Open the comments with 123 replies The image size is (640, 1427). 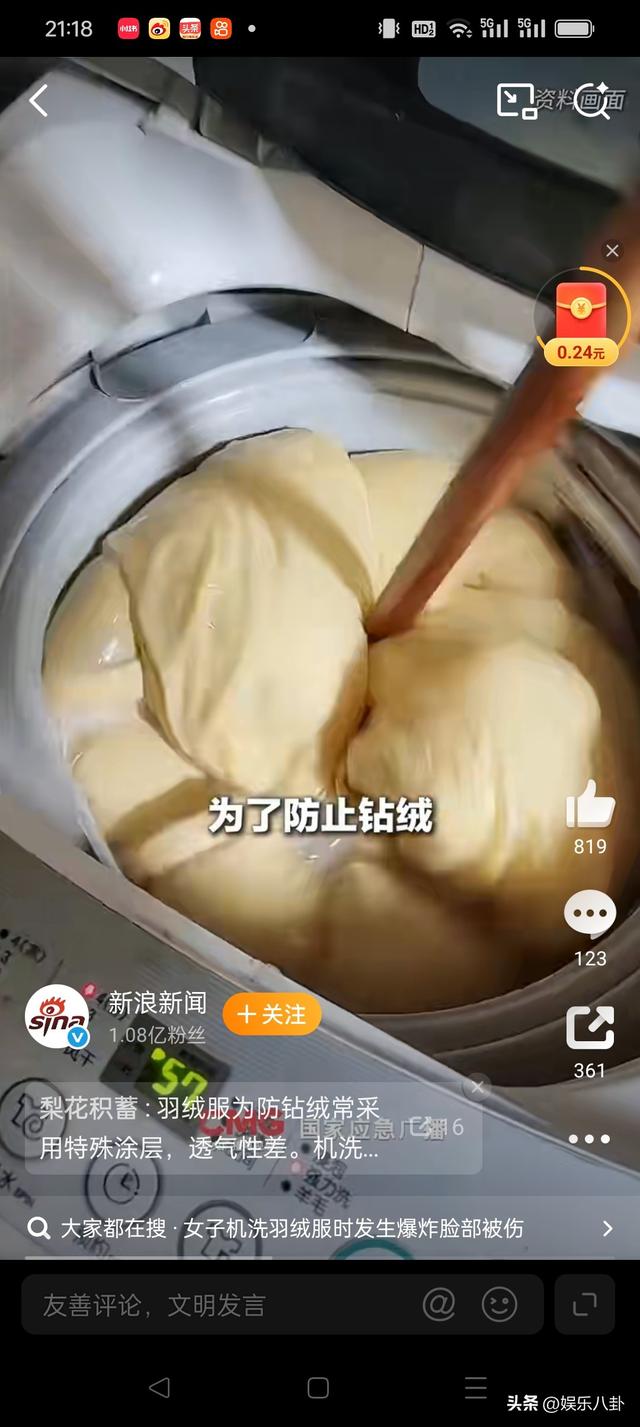[589, 916]
